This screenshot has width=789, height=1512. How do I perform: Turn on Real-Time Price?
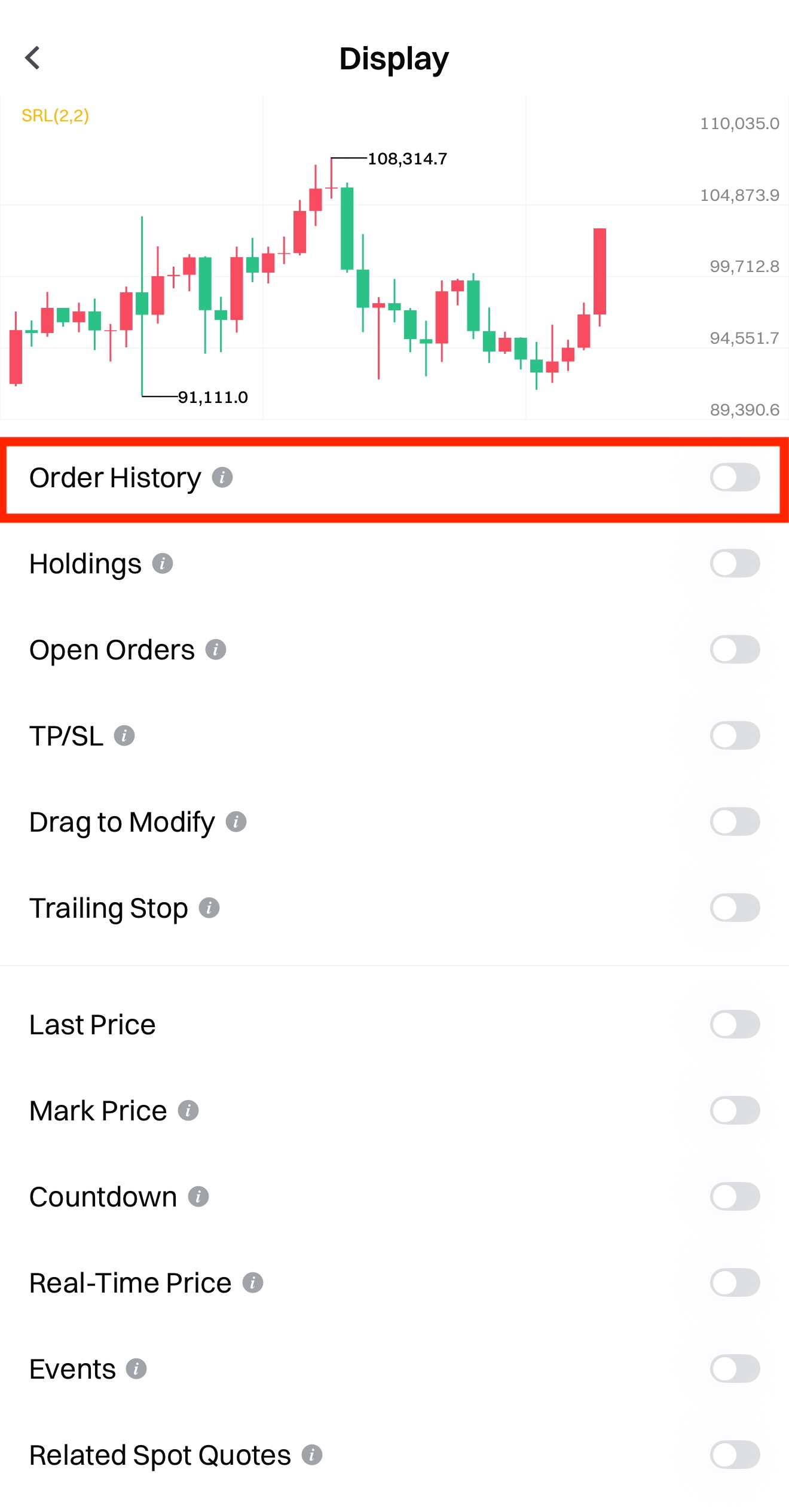[735, 1283]
